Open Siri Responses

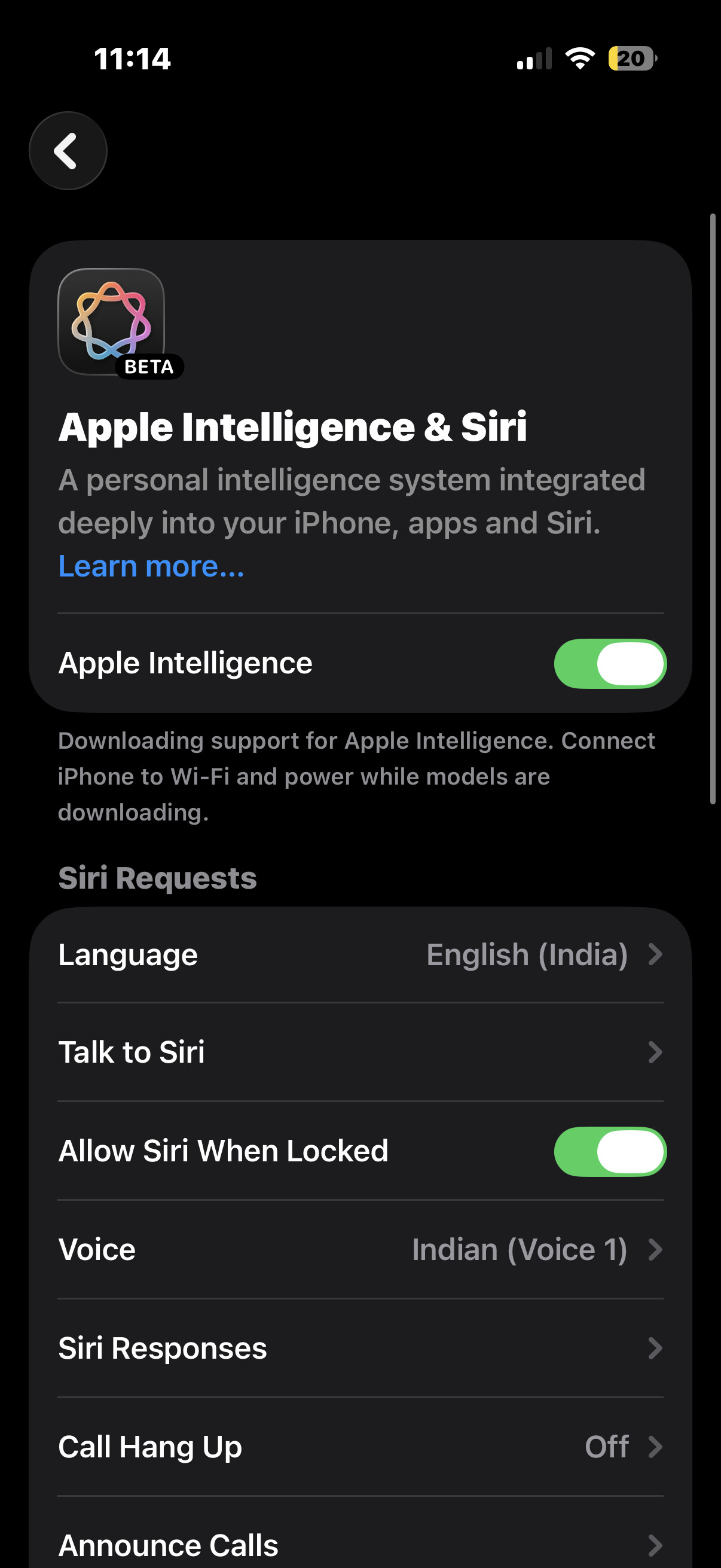(360, 1349)
